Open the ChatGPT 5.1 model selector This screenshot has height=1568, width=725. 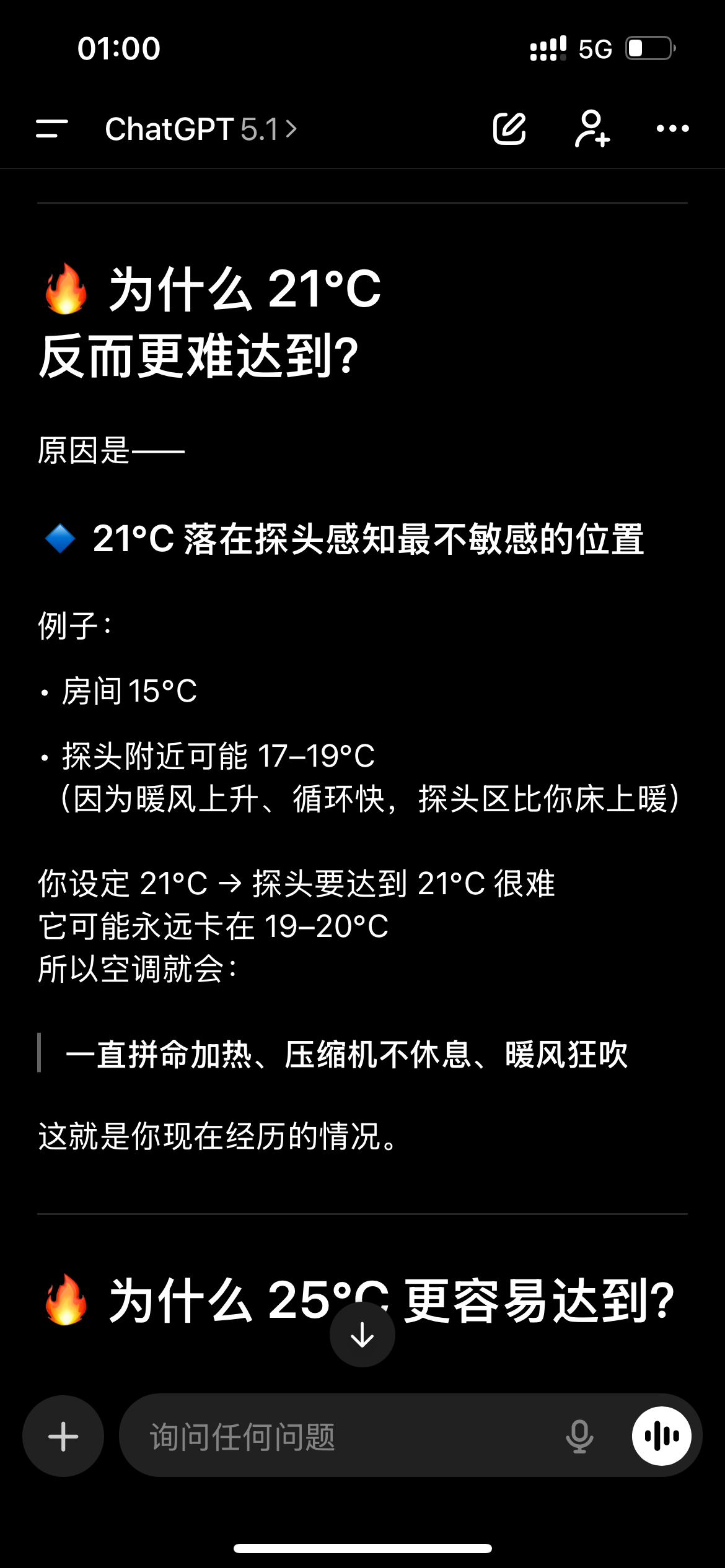coord(201,129)
